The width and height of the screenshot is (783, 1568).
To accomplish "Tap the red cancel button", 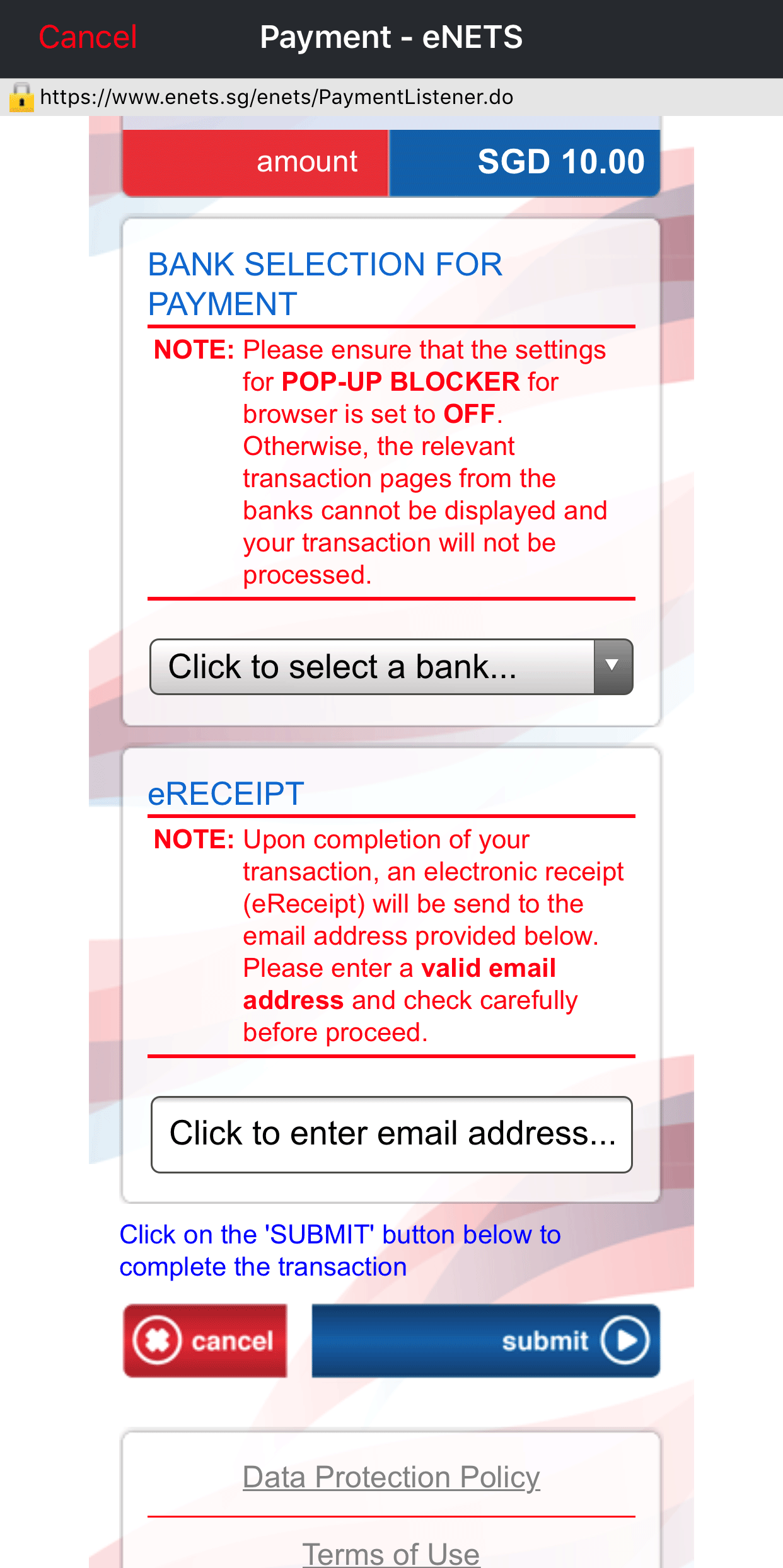I will (x=206, y=1340).
